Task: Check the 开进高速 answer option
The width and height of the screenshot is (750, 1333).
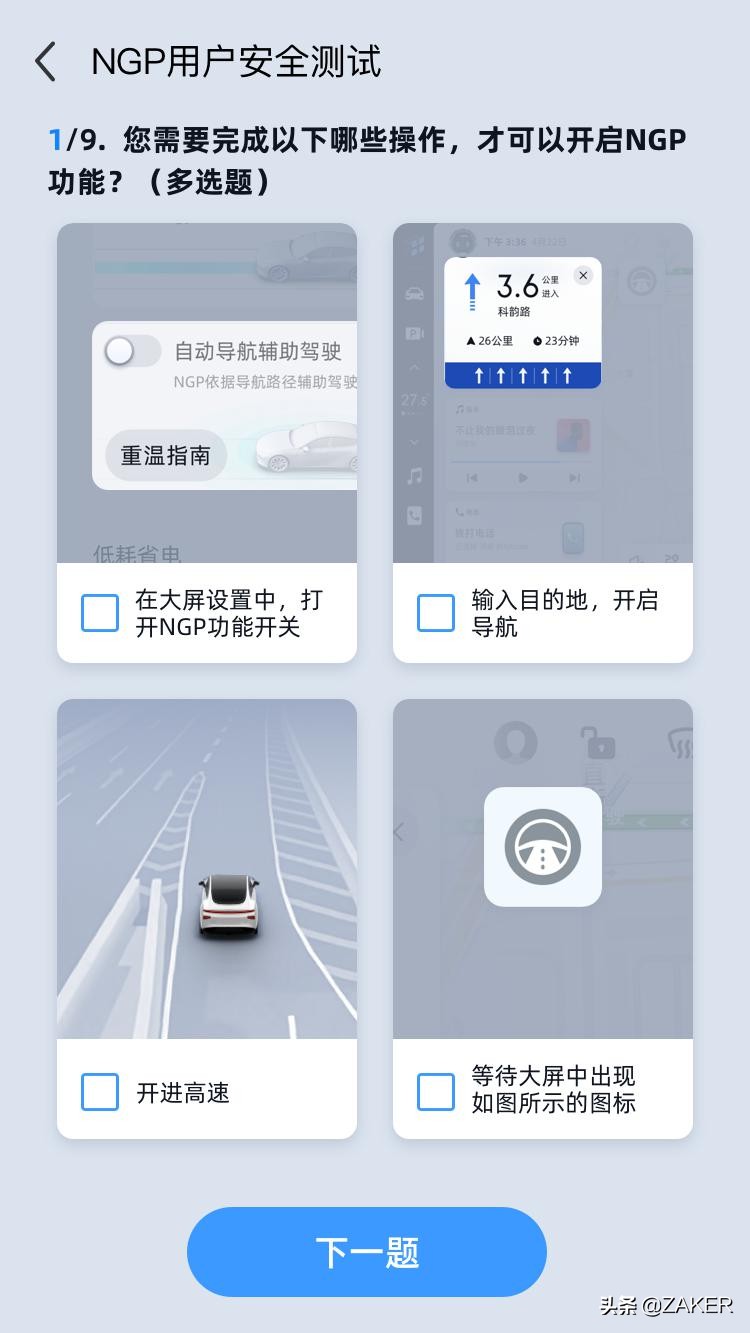Action: [99, 1092]
